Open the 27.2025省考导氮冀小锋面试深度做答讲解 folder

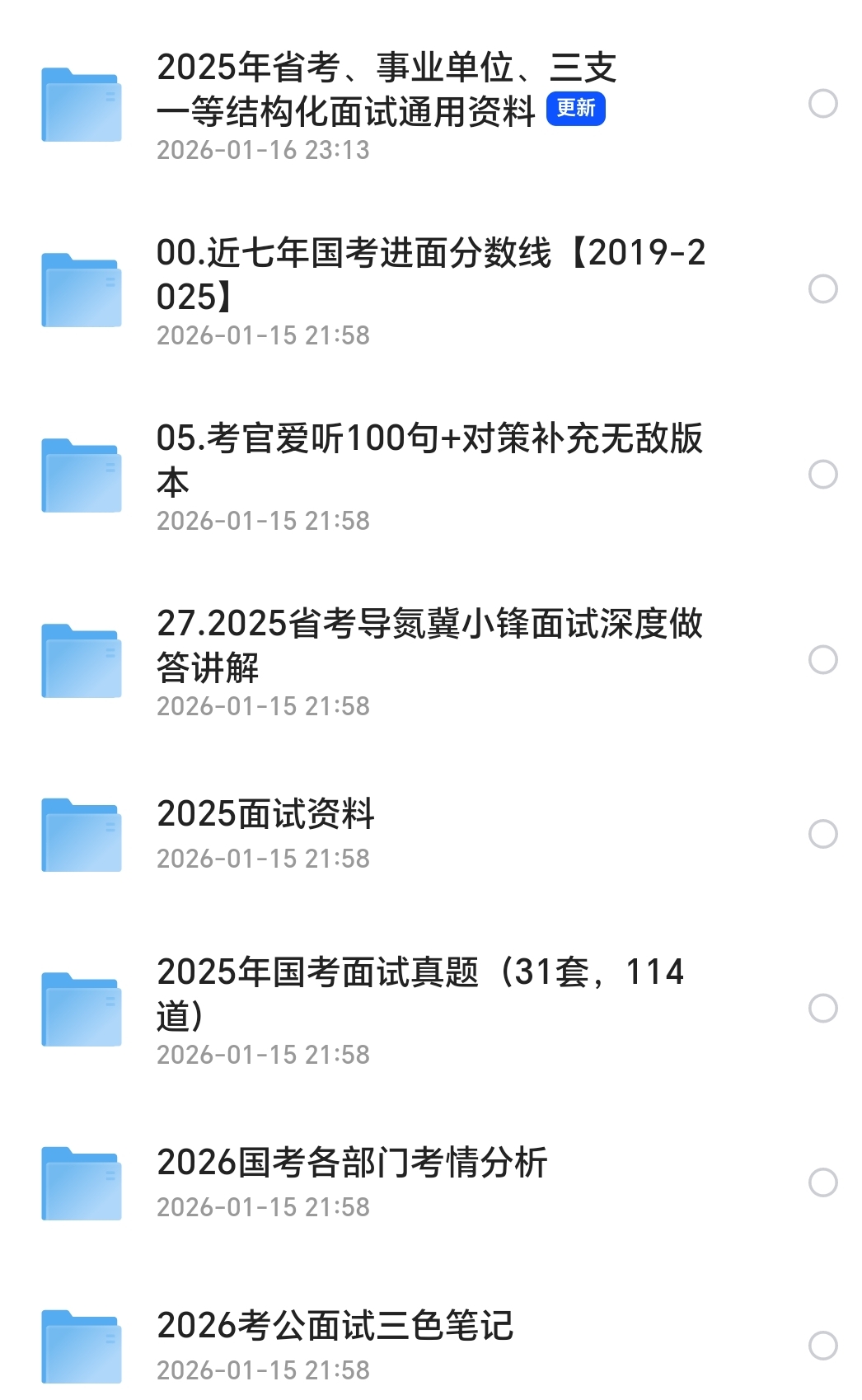point(429,645)
